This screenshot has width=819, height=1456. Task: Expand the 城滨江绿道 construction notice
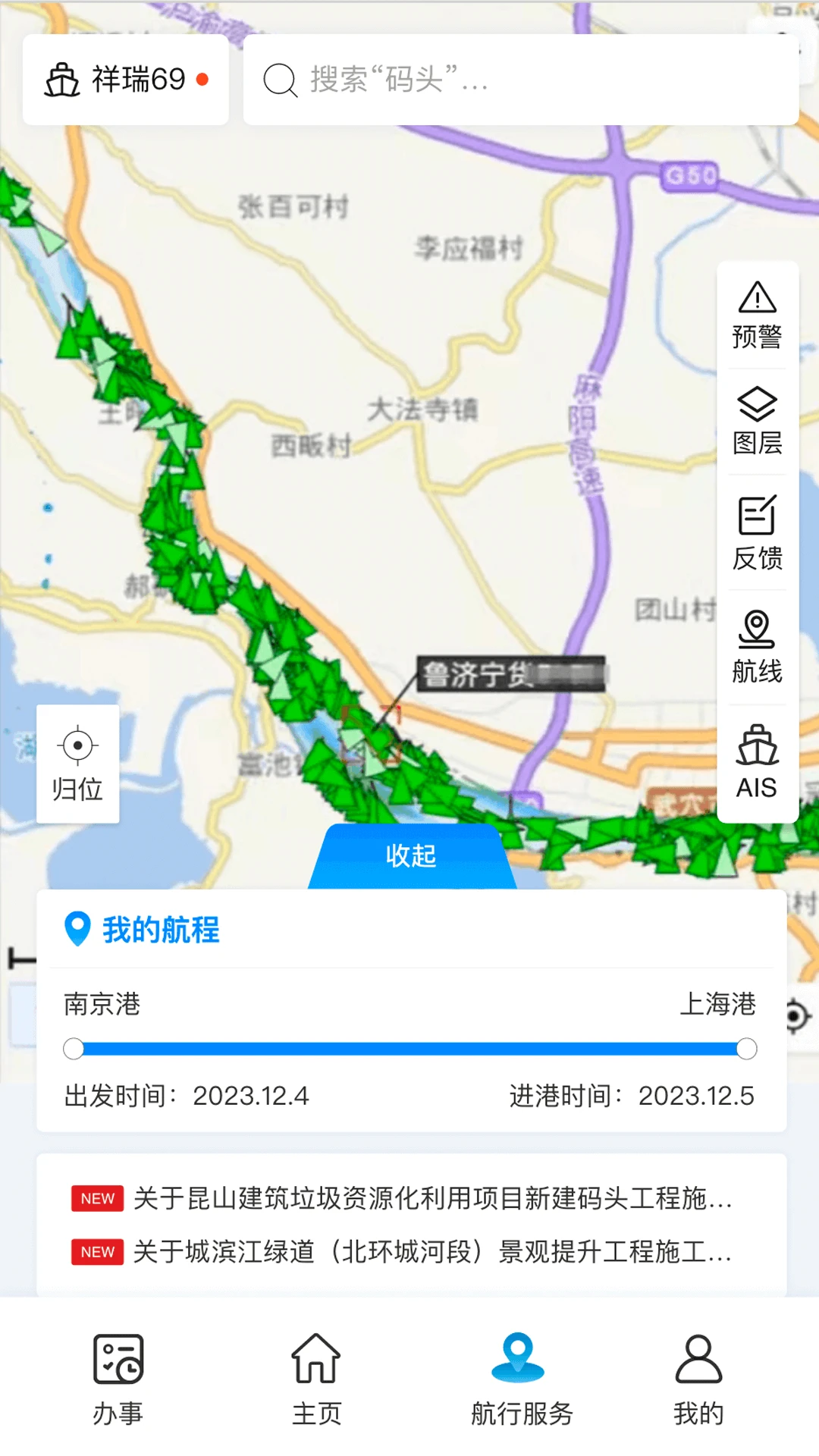coord(409,1254)
